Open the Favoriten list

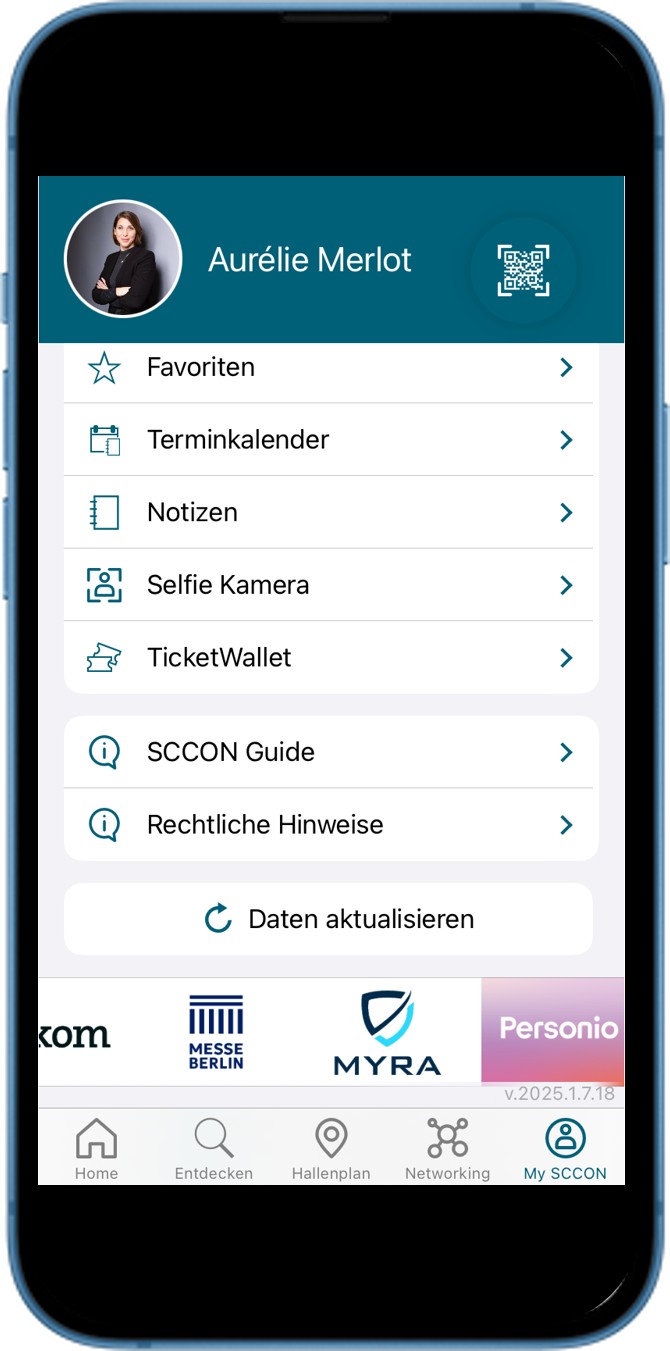point(330,368)
